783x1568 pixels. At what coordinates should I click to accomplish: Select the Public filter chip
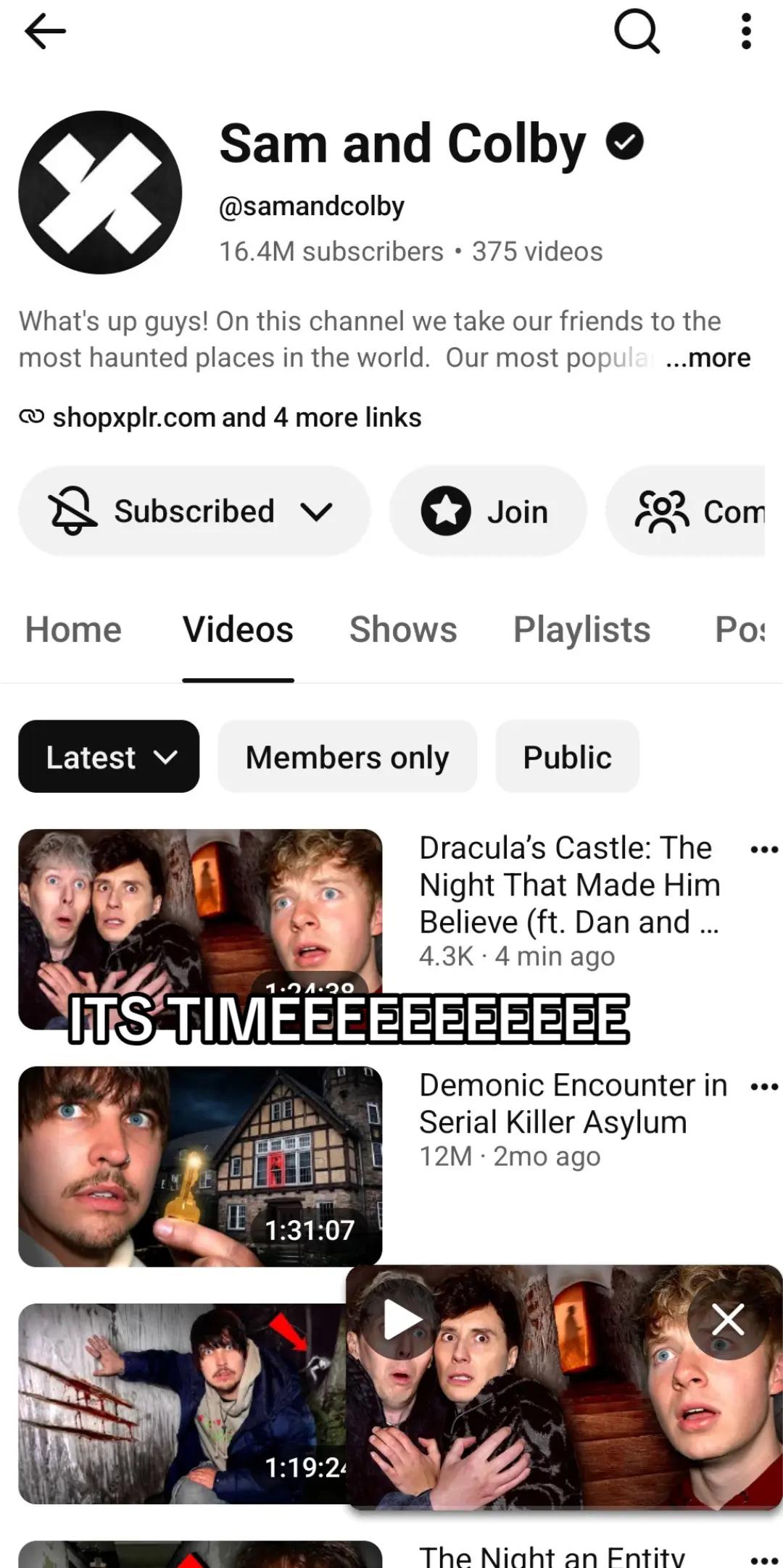568,756
